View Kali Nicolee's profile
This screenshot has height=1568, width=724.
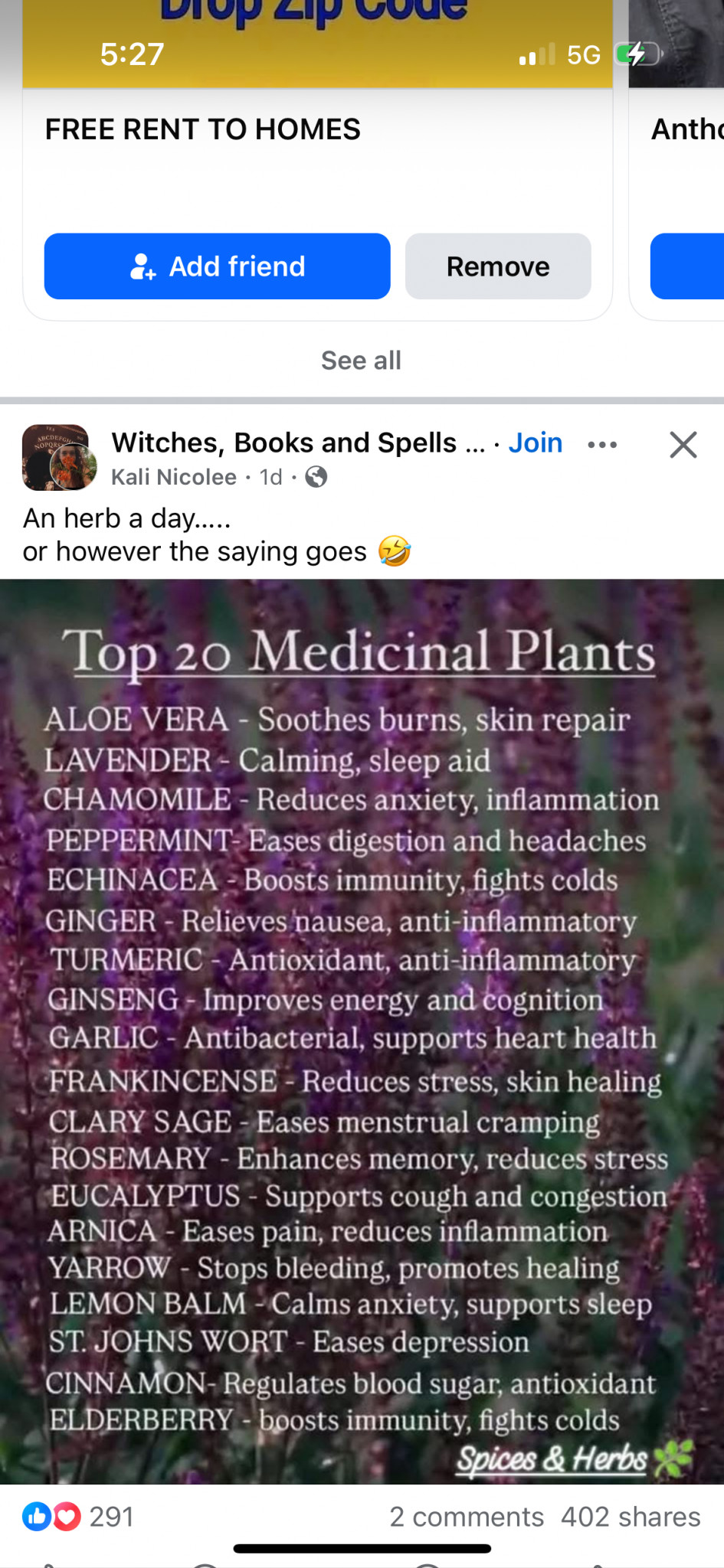click(174, 477)
